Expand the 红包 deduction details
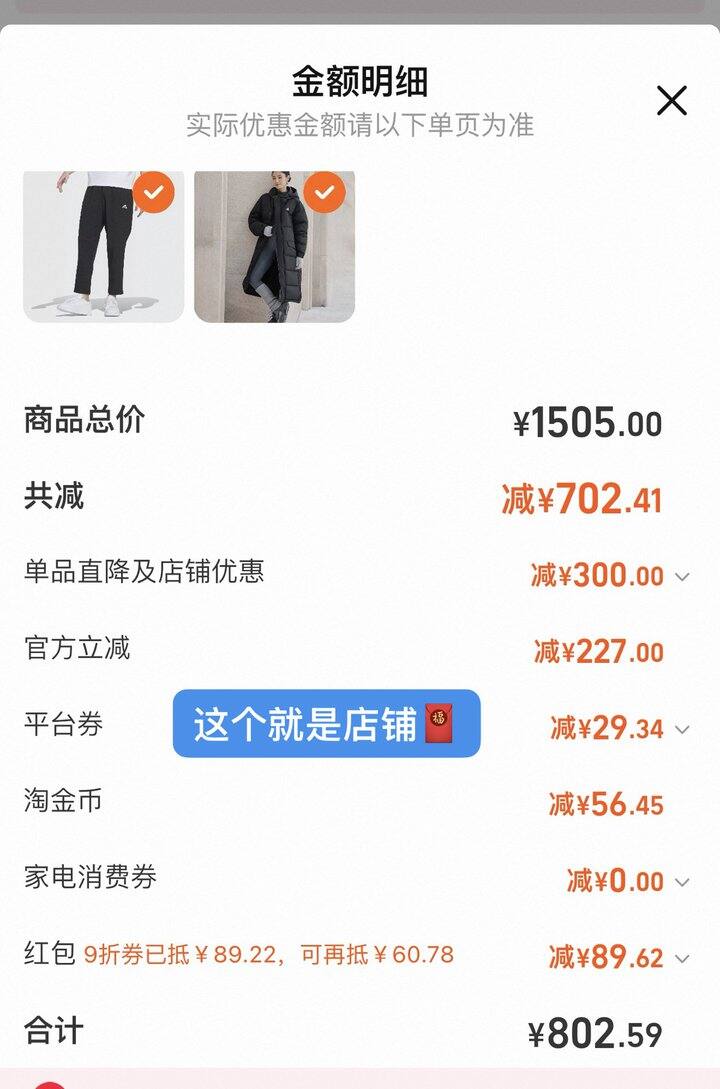This screenshot has width=720, height=1089. 682,958
